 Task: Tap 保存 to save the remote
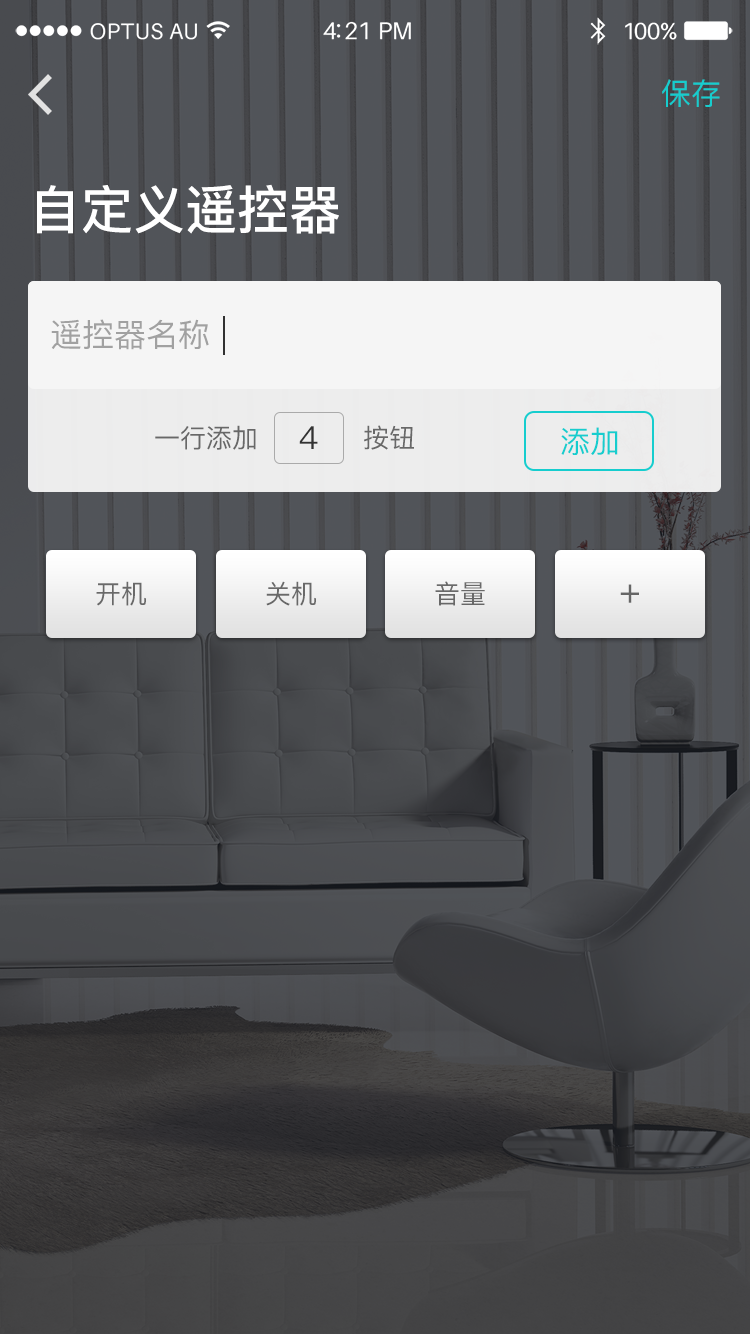click(690, 94)
